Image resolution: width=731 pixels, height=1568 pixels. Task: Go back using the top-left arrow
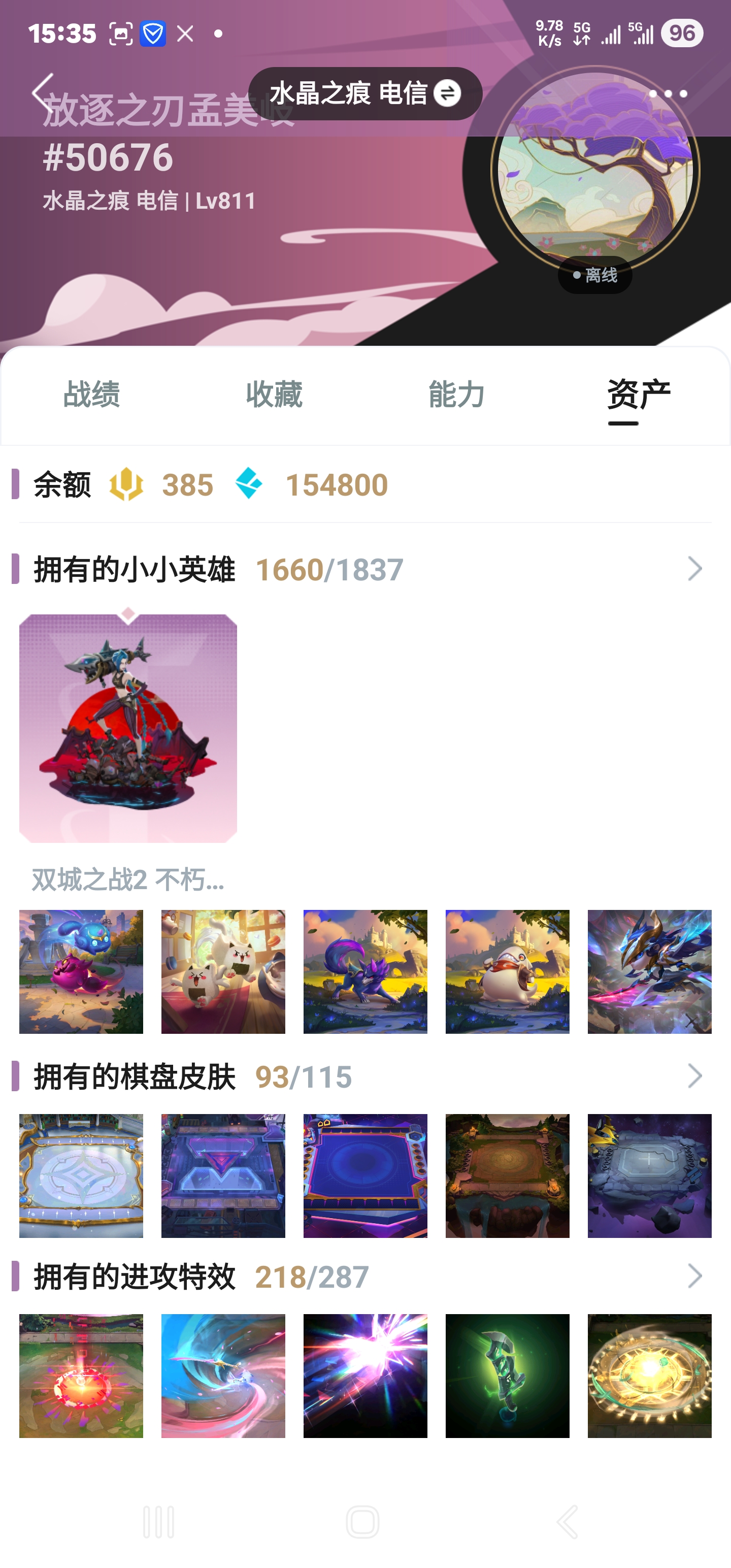(43, 93)
